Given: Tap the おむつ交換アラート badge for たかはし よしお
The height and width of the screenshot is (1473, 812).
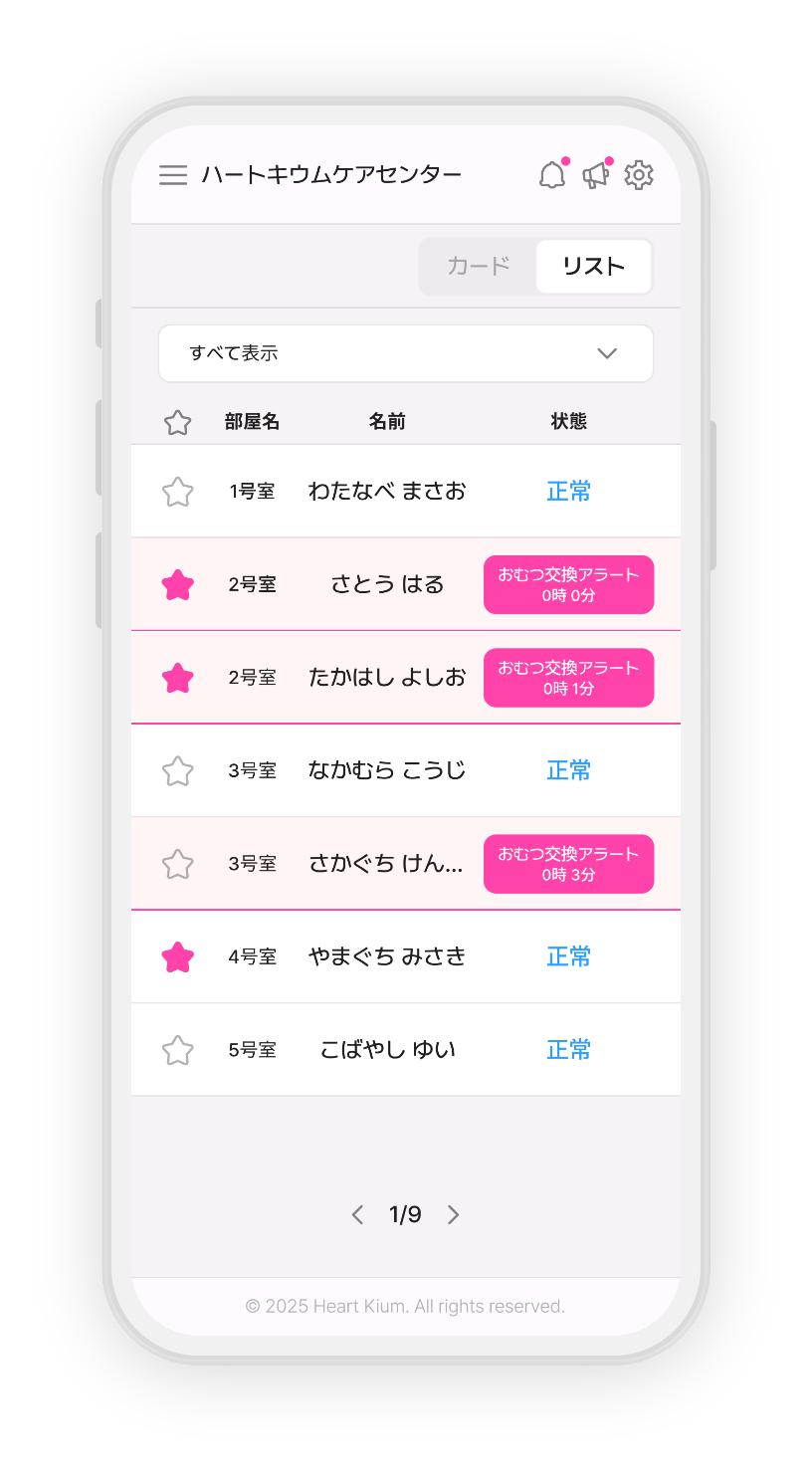Looking at the screenshot, I should point(568,678).
